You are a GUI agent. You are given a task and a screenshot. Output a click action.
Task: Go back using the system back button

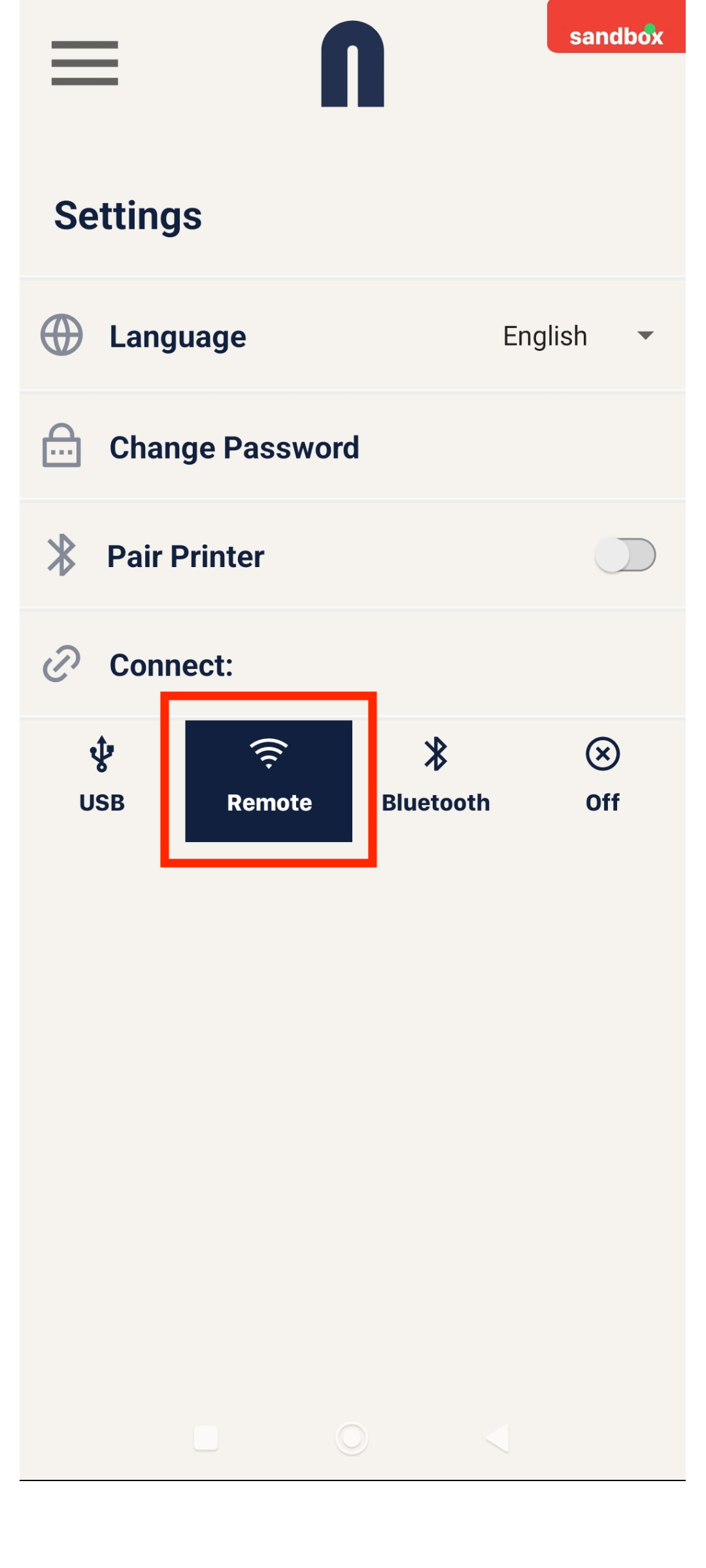498,1438
